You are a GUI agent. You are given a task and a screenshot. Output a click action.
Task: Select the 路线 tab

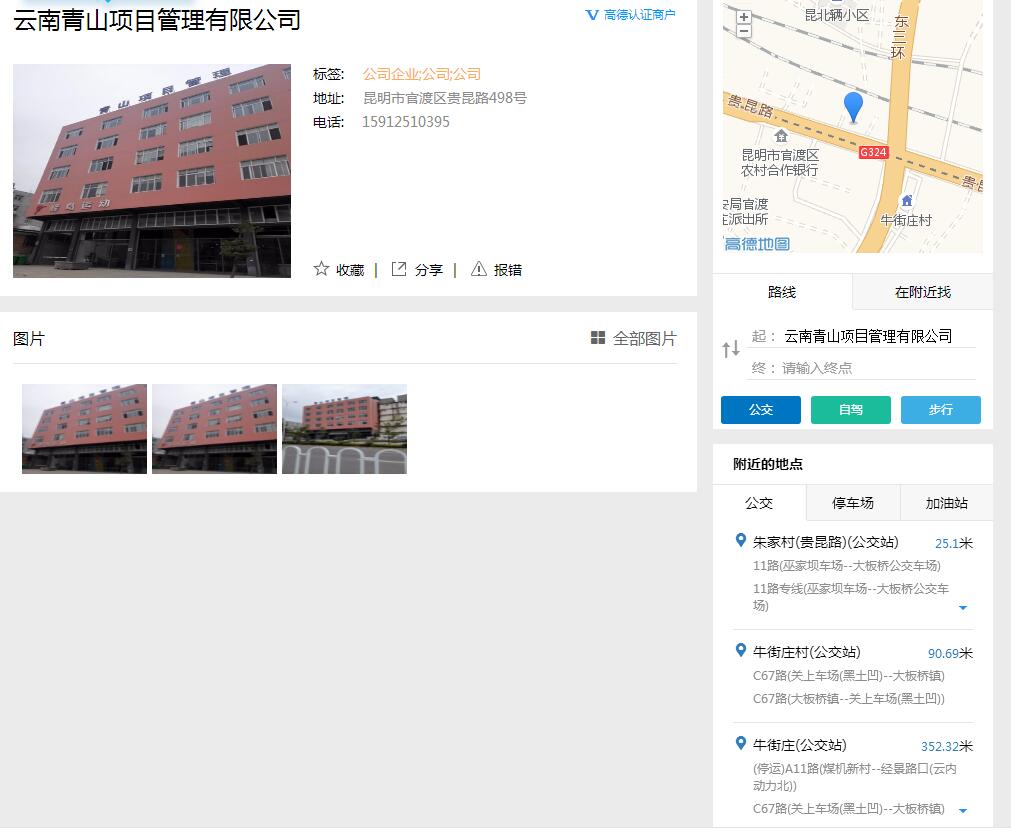point(782,292)
